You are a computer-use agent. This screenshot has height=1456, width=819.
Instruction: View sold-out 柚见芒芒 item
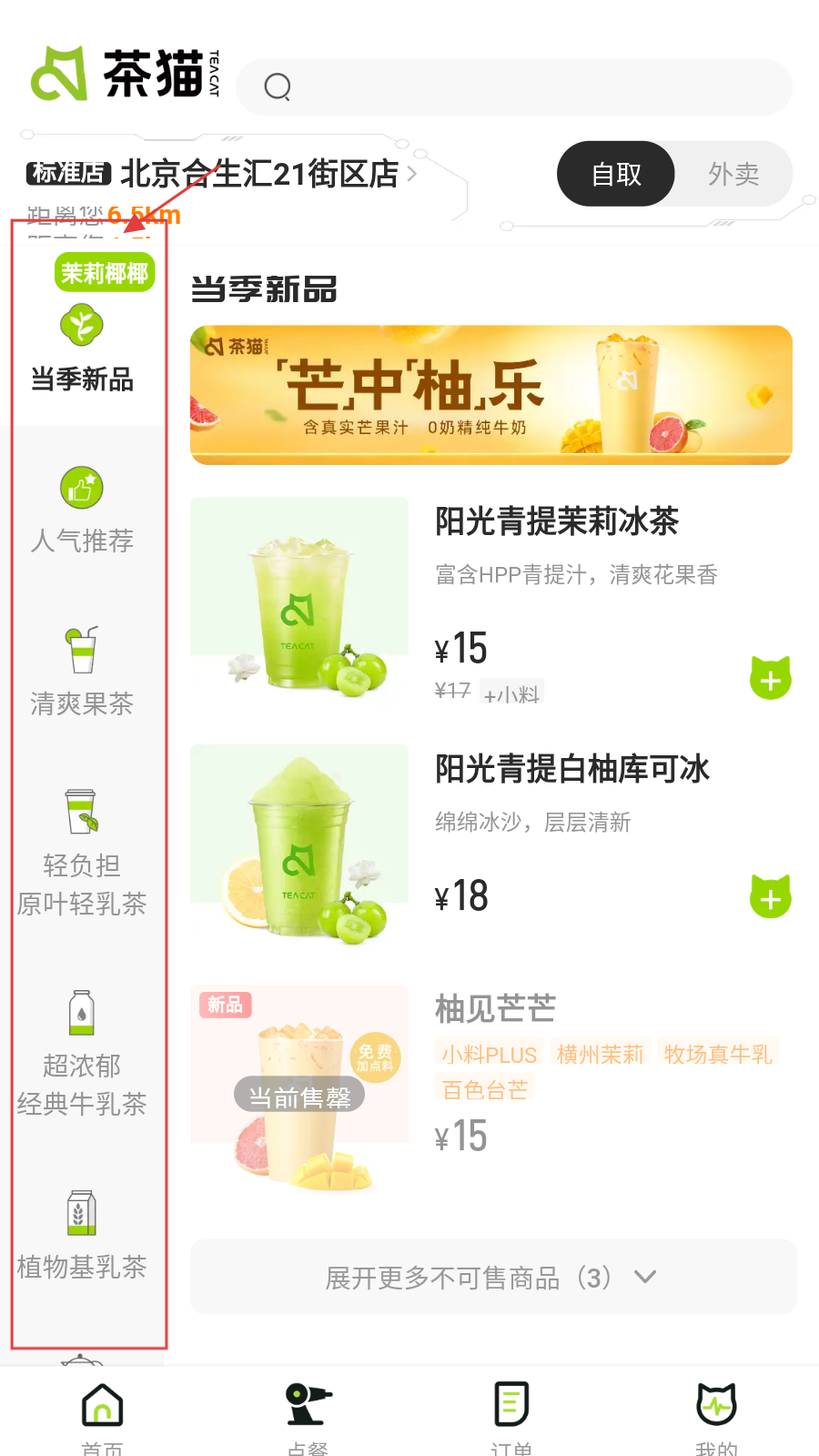496,1008
